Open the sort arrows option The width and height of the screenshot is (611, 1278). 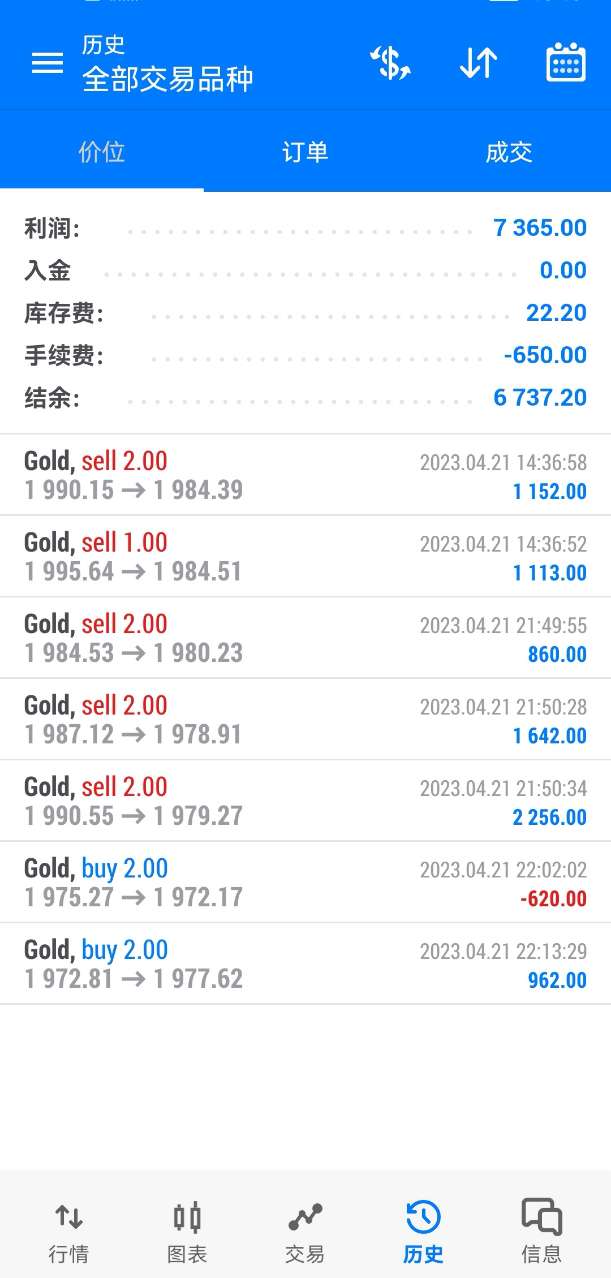(x=478, y=63)
